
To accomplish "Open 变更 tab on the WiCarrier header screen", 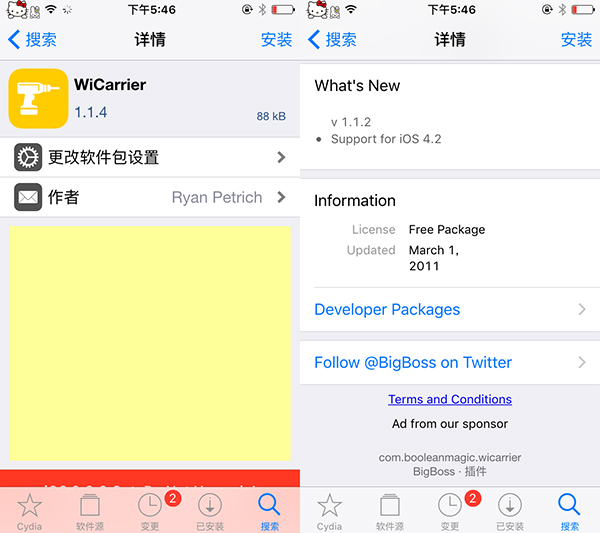I will [150, 510].
